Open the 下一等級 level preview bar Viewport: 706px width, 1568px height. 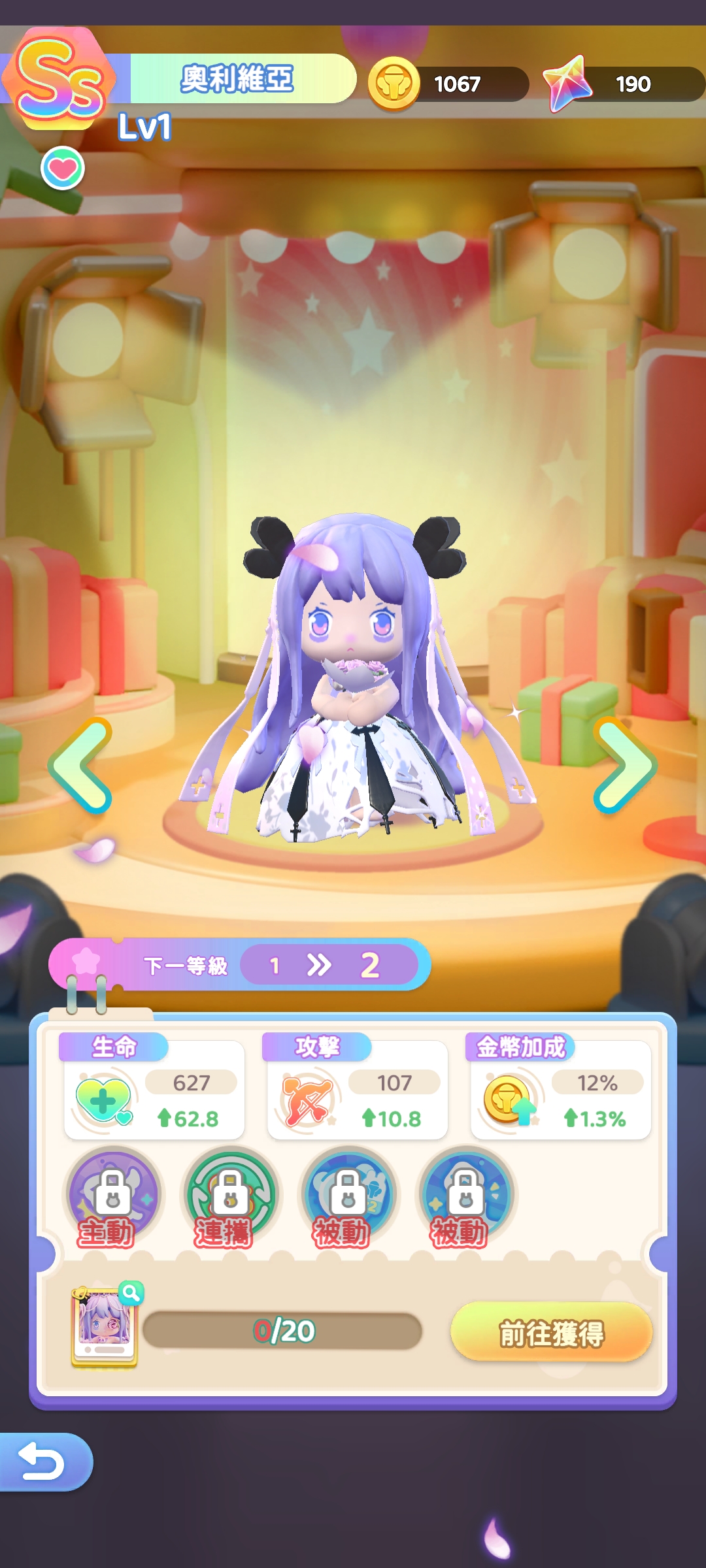click(239, 965)
